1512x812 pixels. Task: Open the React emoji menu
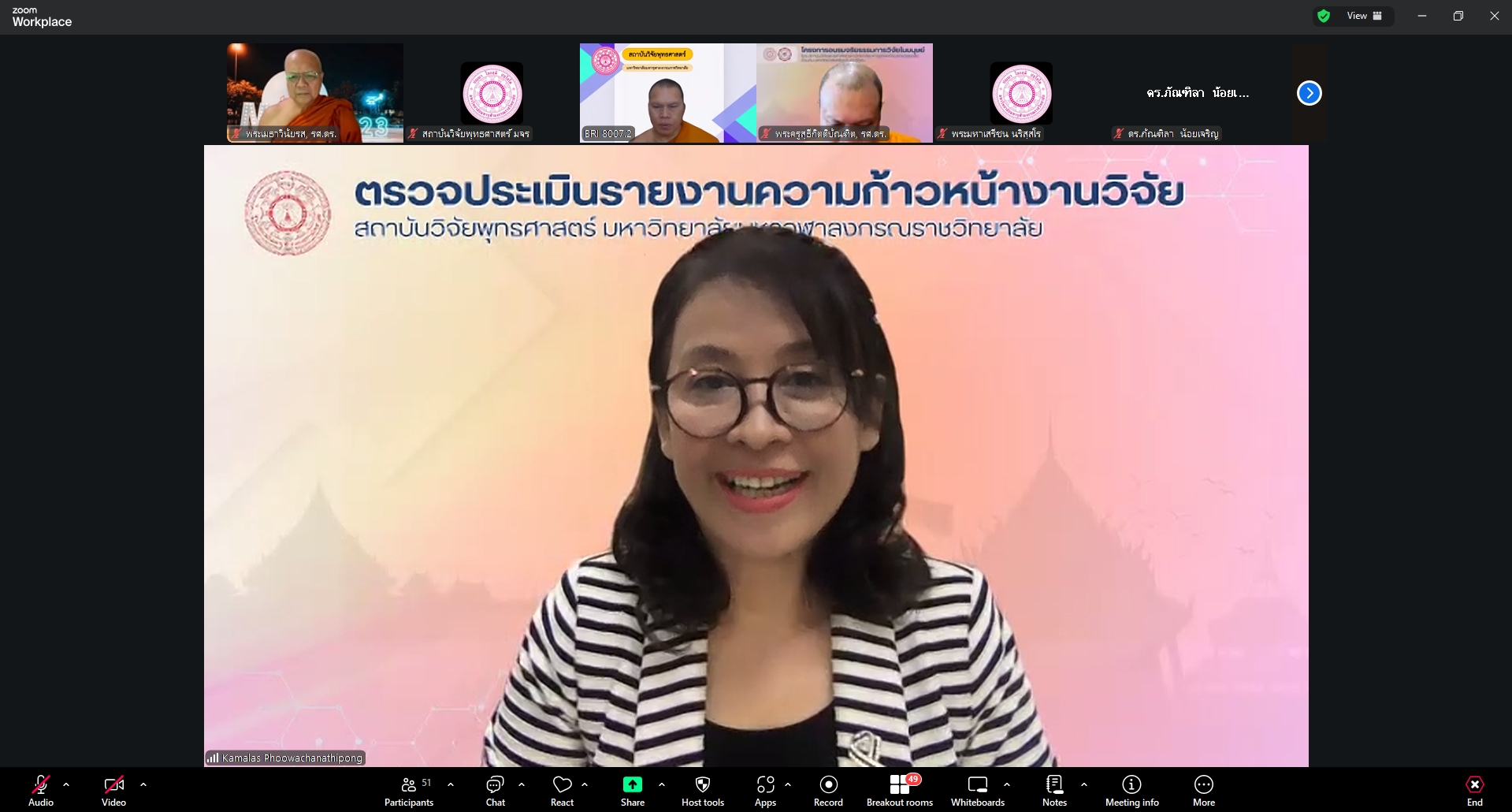562,790
